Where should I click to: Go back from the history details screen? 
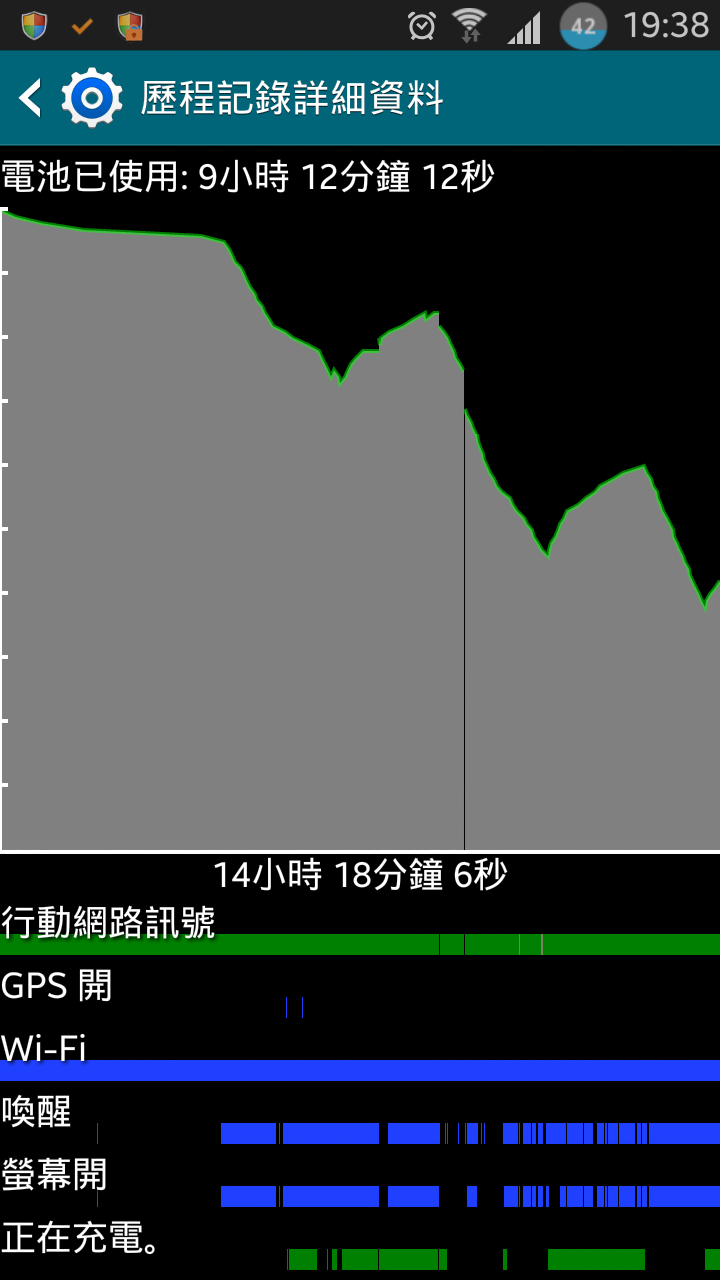tap(31, 98)
